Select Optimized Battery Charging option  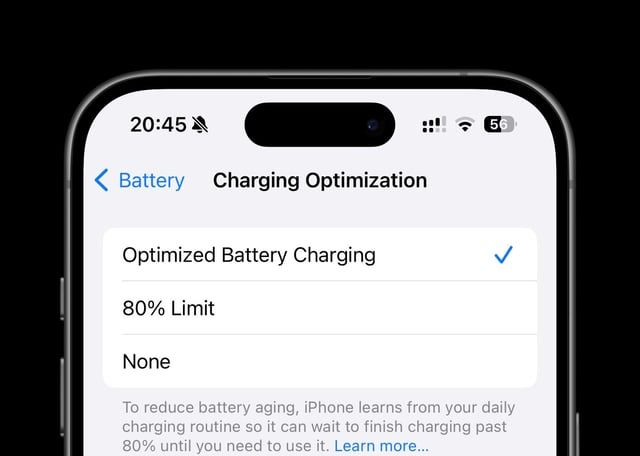pyautogui.click(x=249, y=255)
